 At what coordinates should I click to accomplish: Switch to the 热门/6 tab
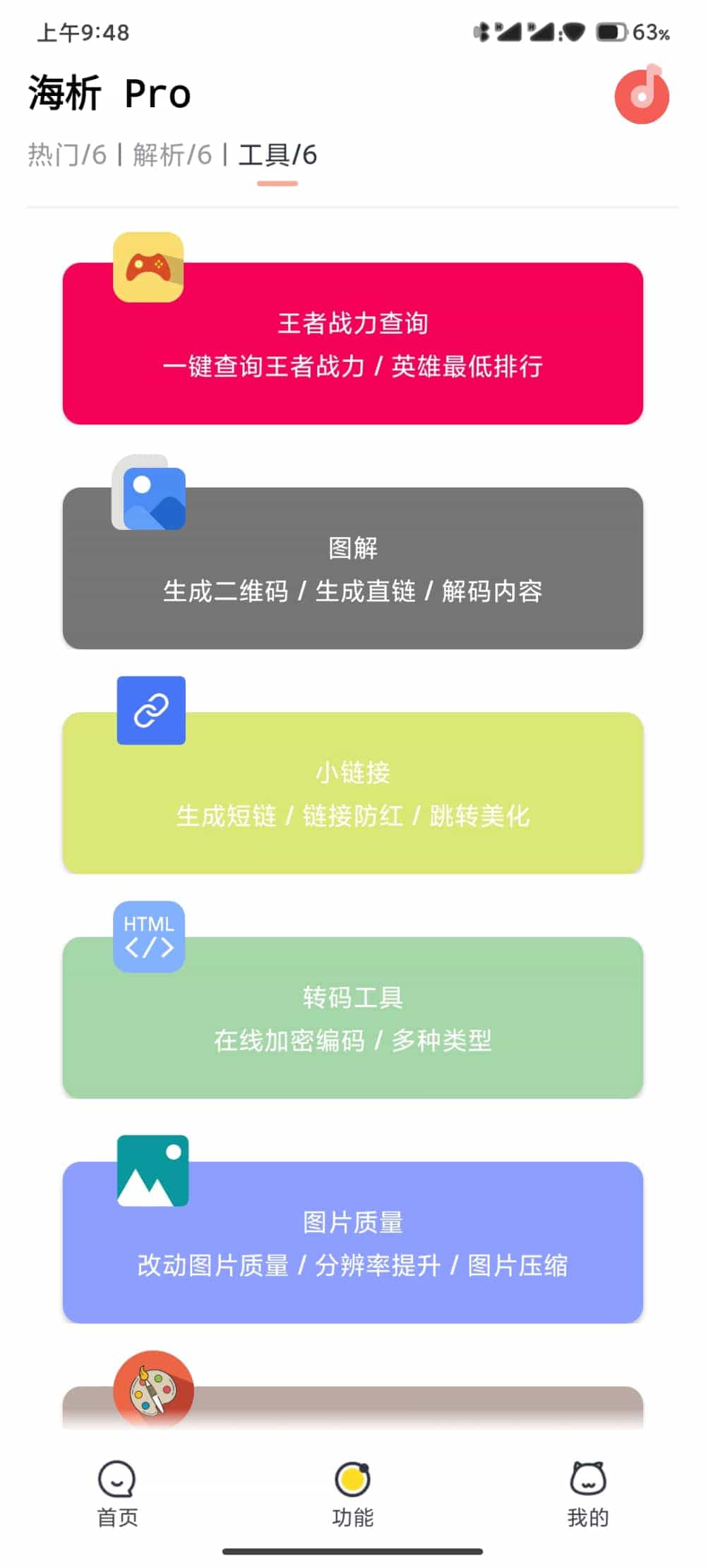(x=67, y=155)
